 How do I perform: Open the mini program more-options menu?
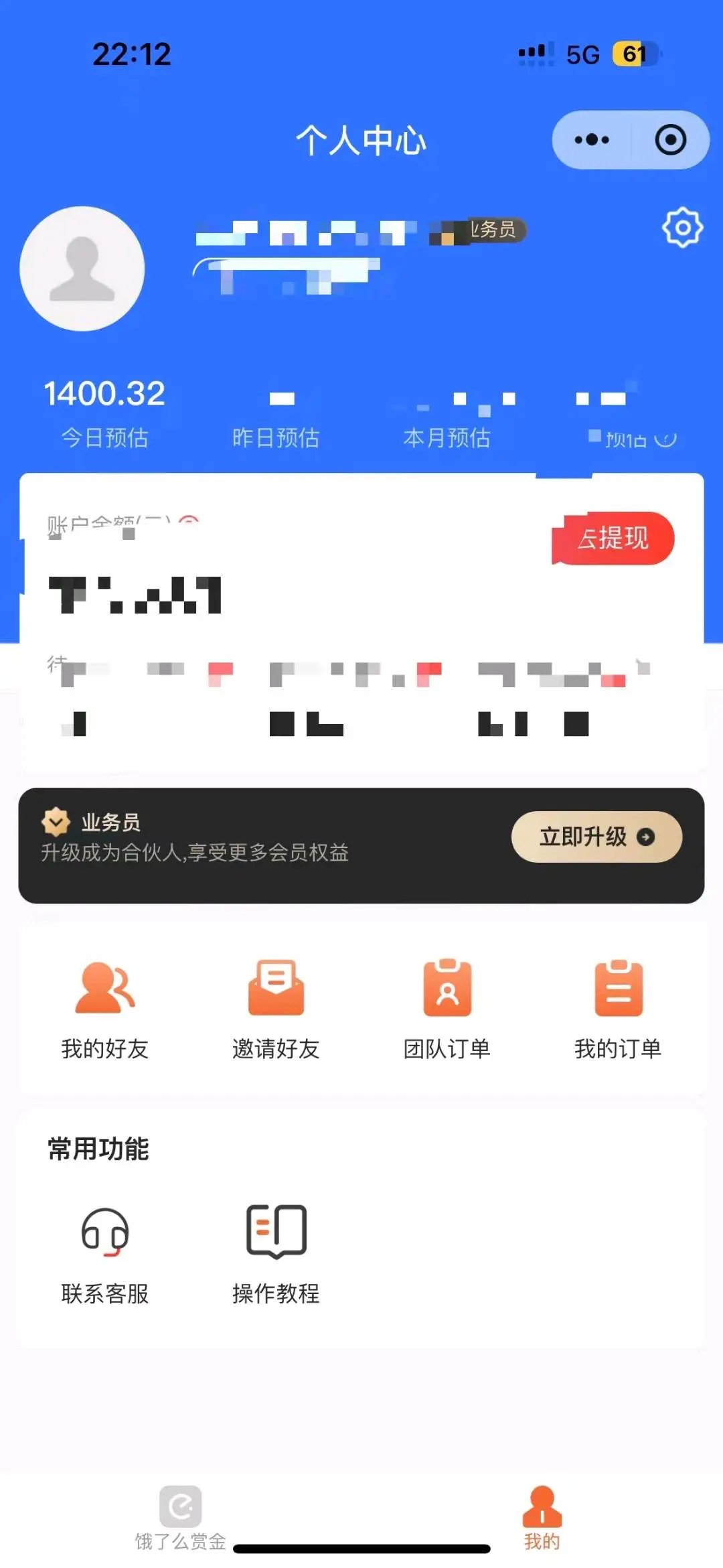592,140
